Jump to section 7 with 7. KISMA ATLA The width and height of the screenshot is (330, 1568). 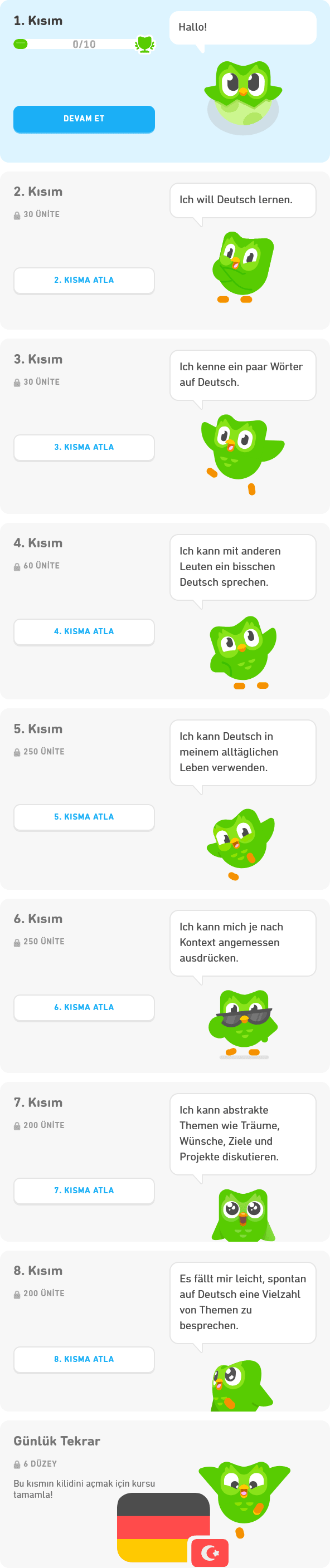84,1190
